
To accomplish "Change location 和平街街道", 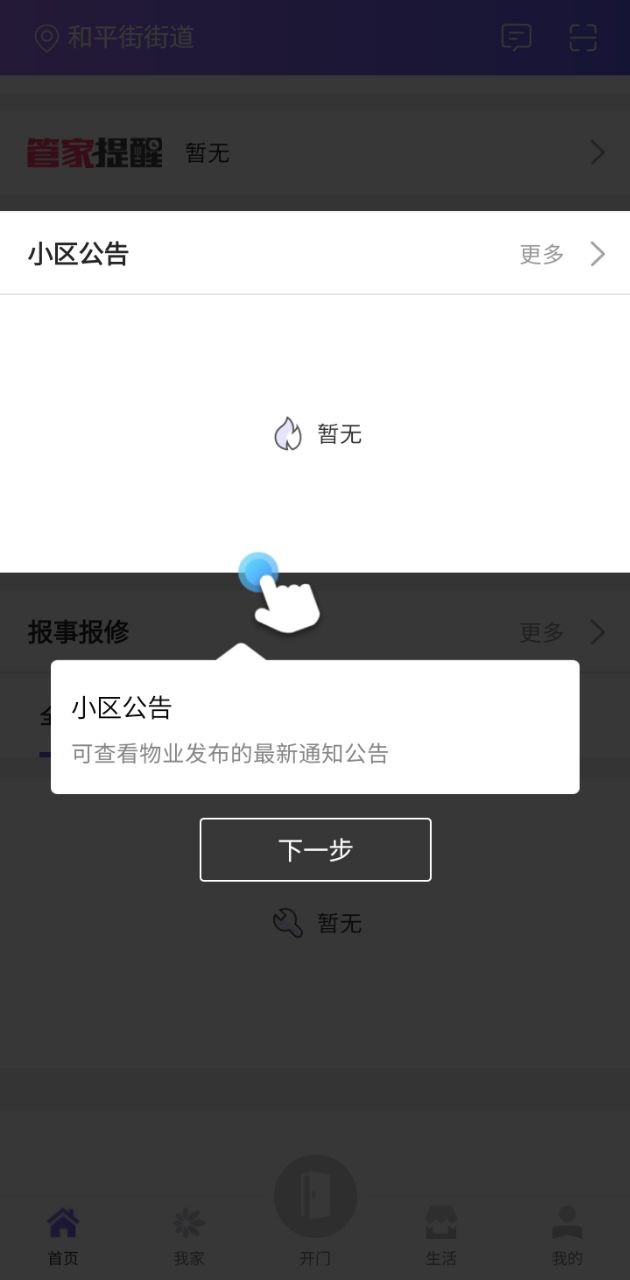I will tap(115, 38).
